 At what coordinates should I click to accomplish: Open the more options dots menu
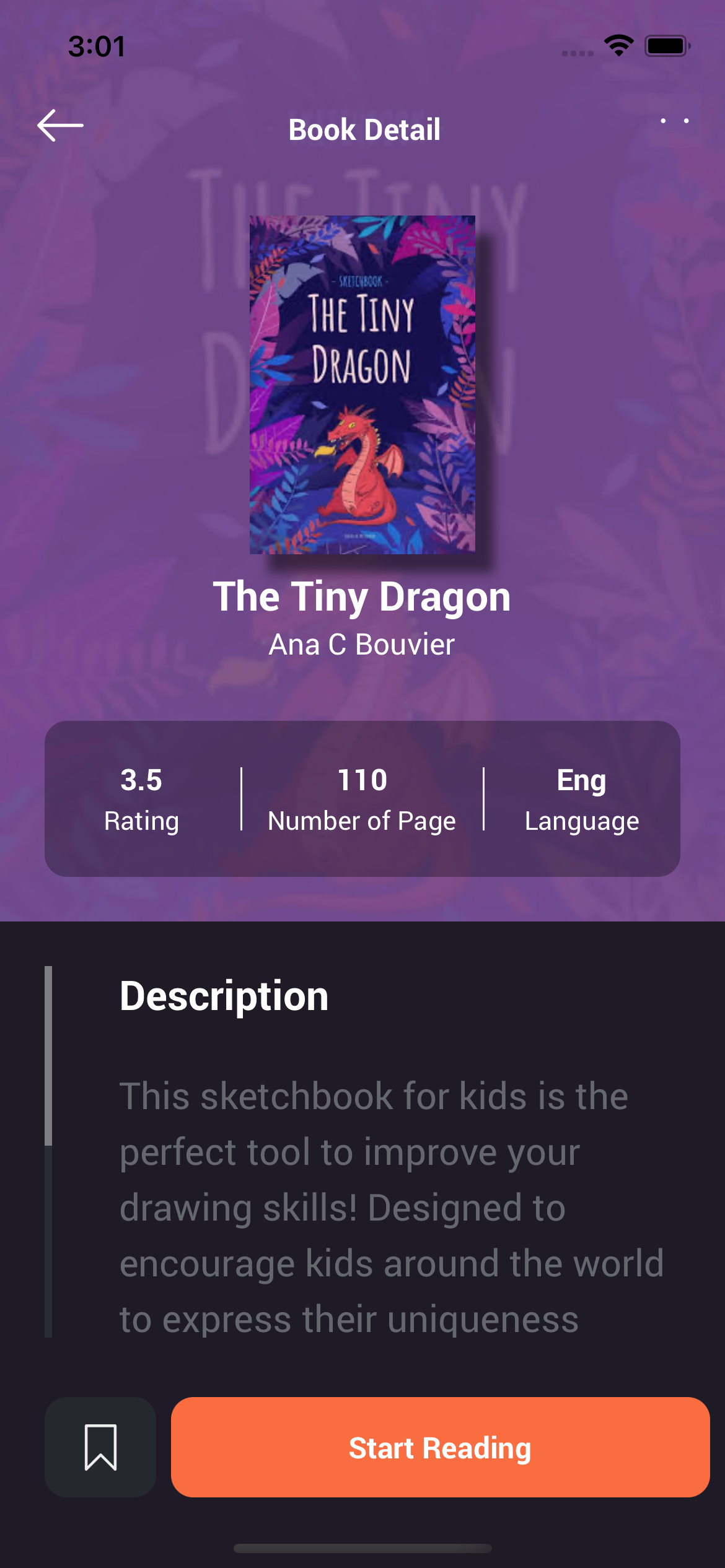[x=674, y=121]
